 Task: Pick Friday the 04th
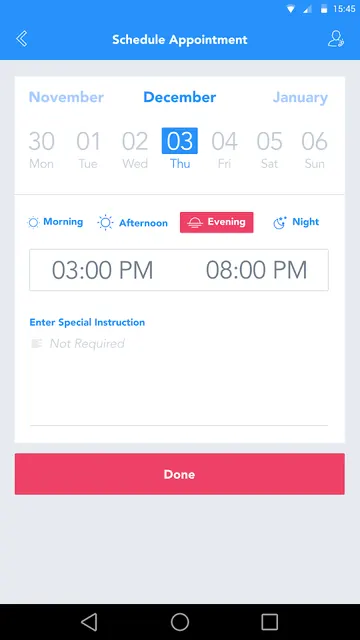(224, 149)
